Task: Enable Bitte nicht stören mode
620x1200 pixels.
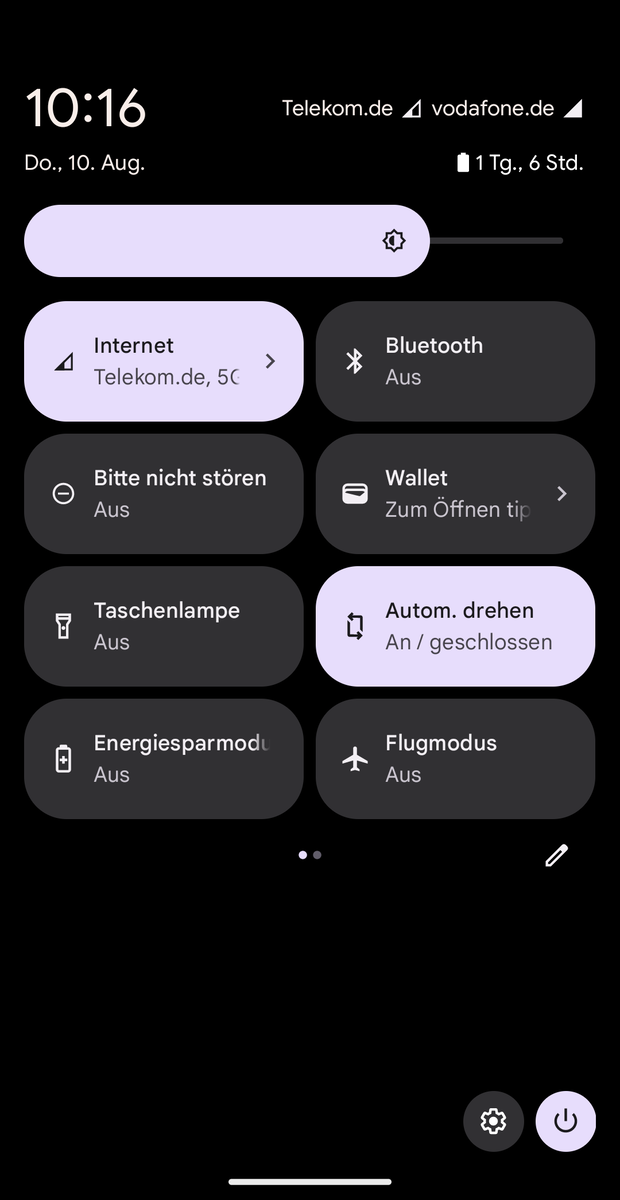Action: pyautogui.click(x=163, y=493)
